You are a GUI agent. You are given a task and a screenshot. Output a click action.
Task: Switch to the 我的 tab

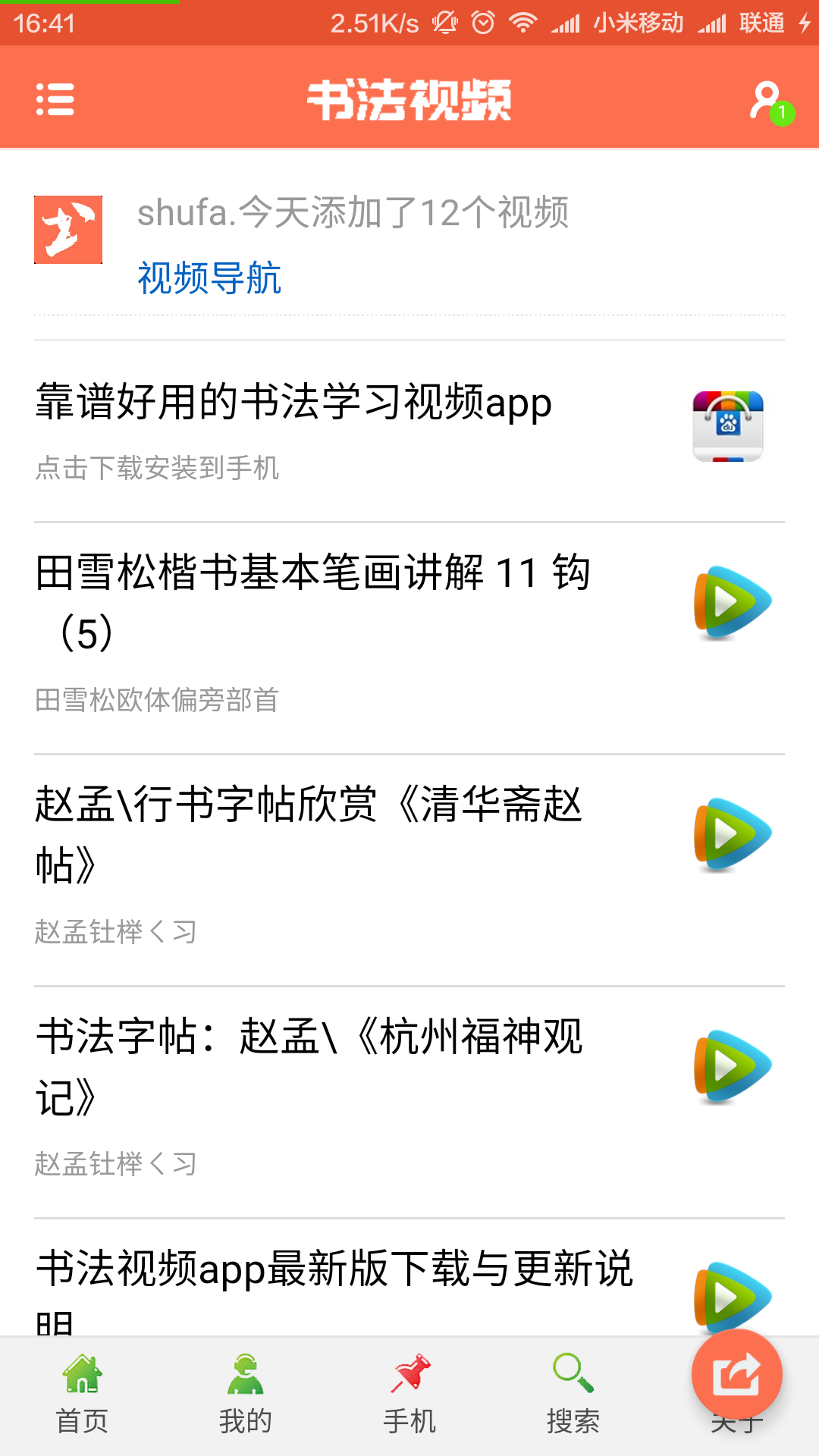point(246,1395)
